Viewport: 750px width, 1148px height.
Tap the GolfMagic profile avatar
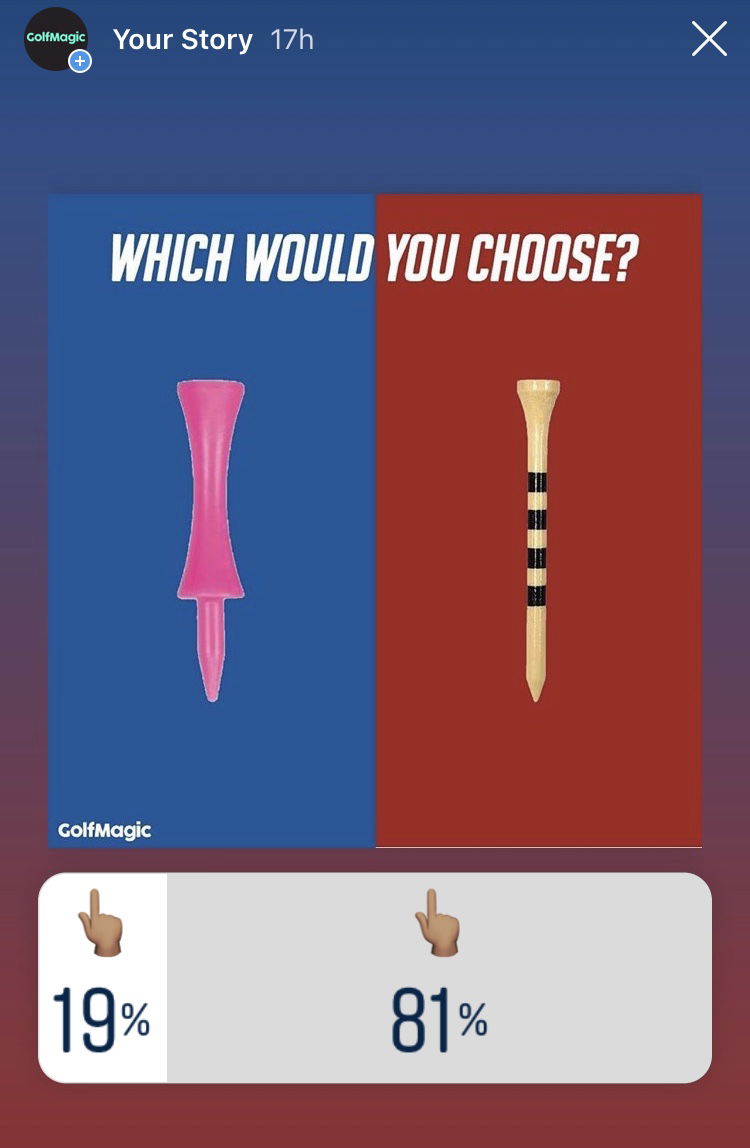click(x=54, y=40)
